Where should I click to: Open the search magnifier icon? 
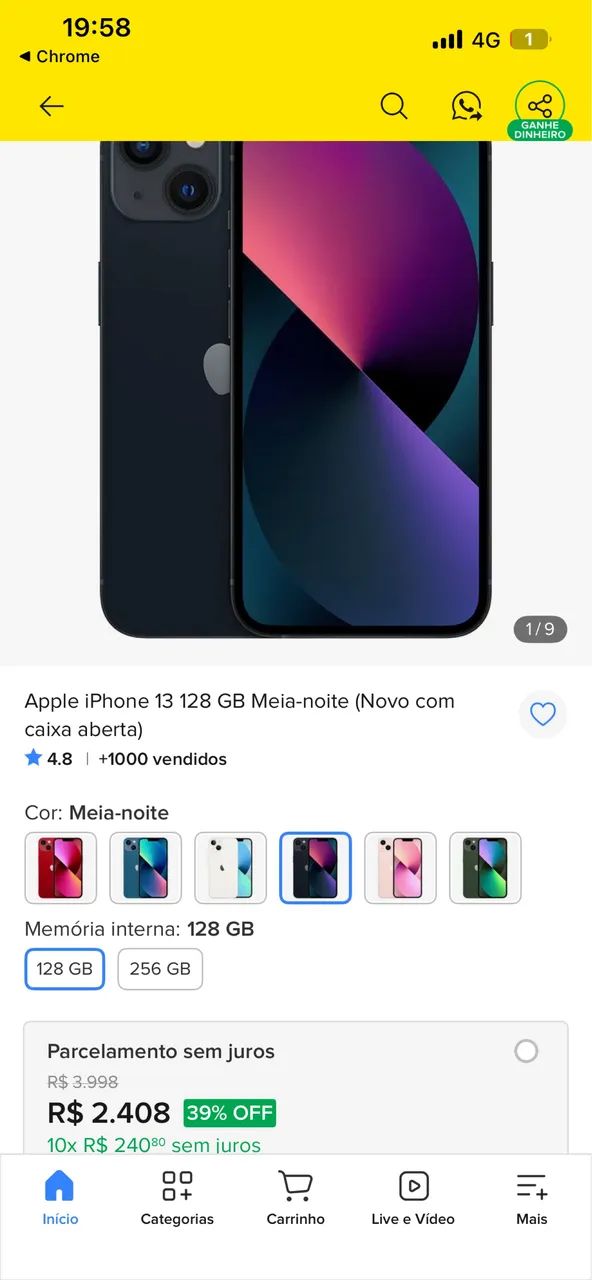tap(394, 106)
